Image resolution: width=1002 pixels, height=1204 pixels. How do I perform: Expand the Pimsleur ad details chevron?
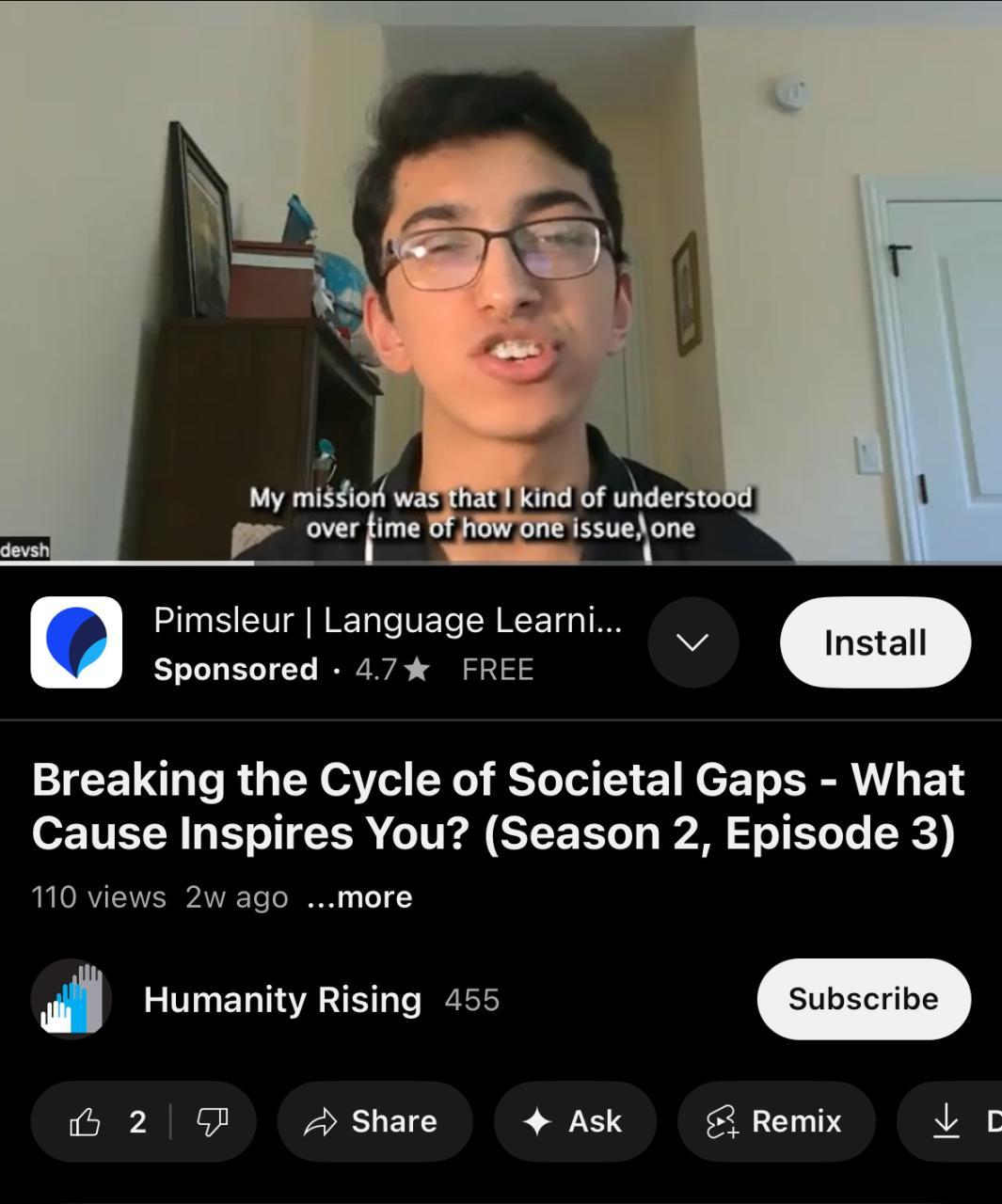pos(692,642)
